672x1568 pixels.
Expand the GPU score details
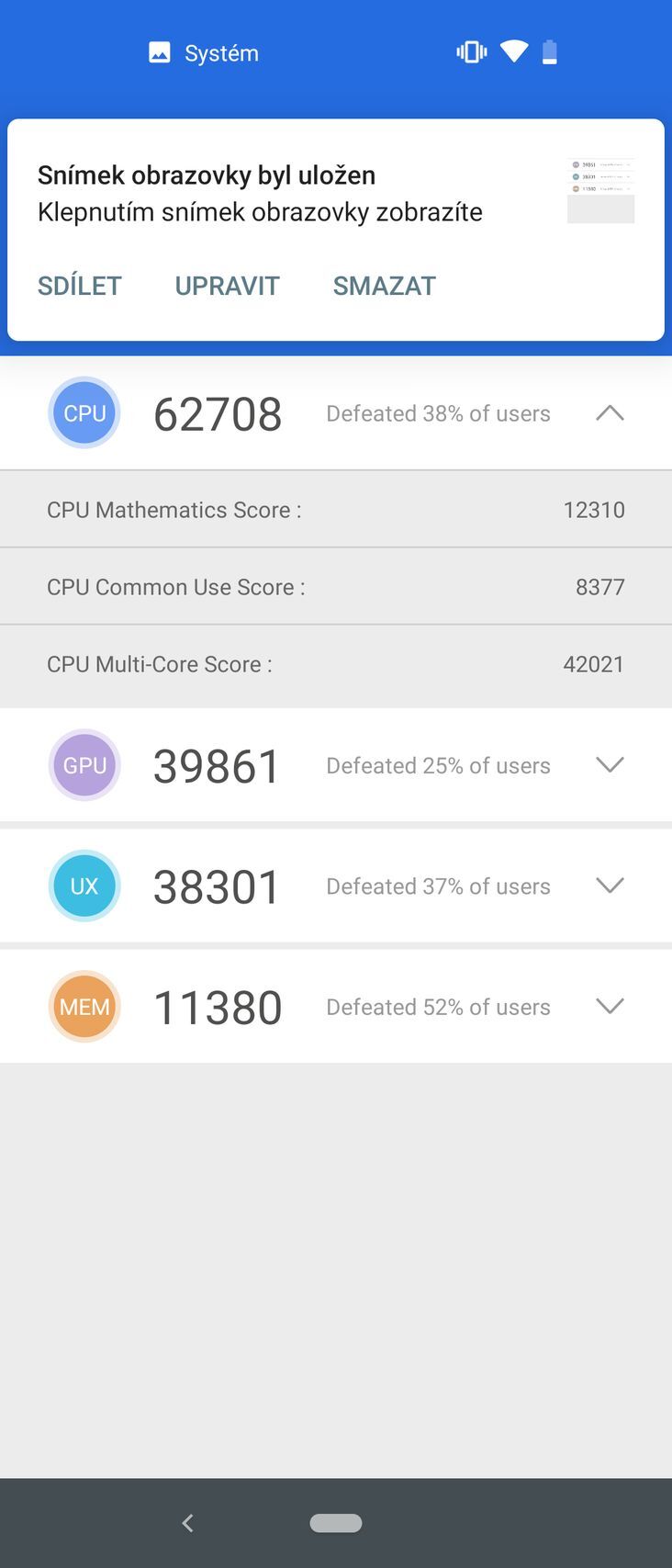(x=610, y=765)
